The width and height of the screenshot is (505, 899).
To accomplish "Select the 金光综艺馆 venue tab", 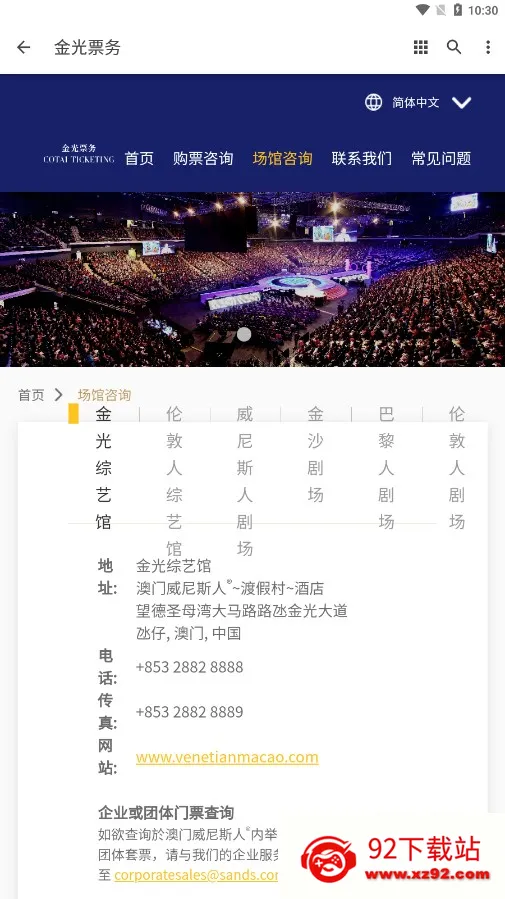I will 104,467.
